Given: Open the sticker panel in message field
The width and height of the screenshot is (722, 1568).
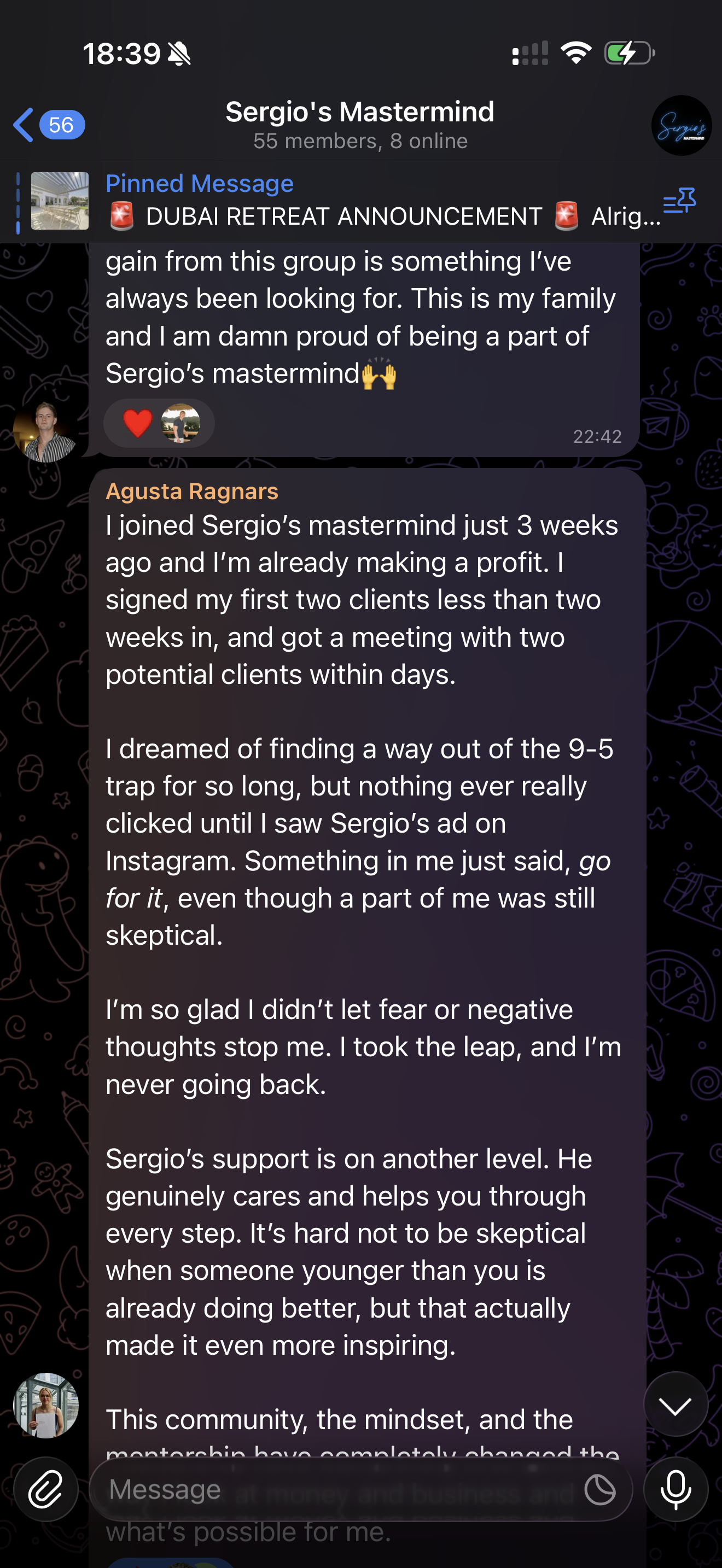Looking at the screenshot, I should click(x=599, y=1490).
